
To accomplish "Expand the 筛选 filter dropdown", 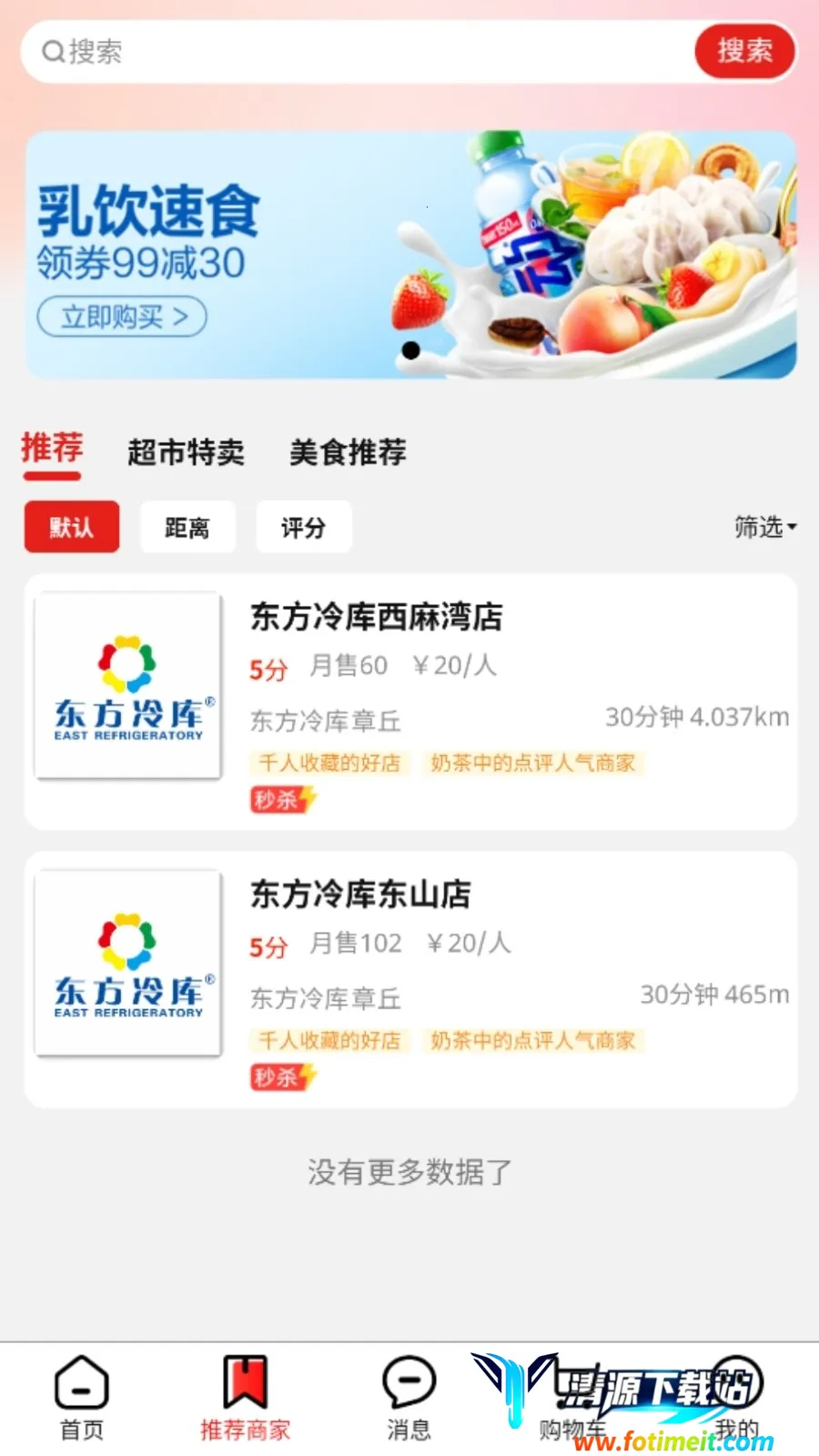I will pyautogui.click(x=764, y=527).
